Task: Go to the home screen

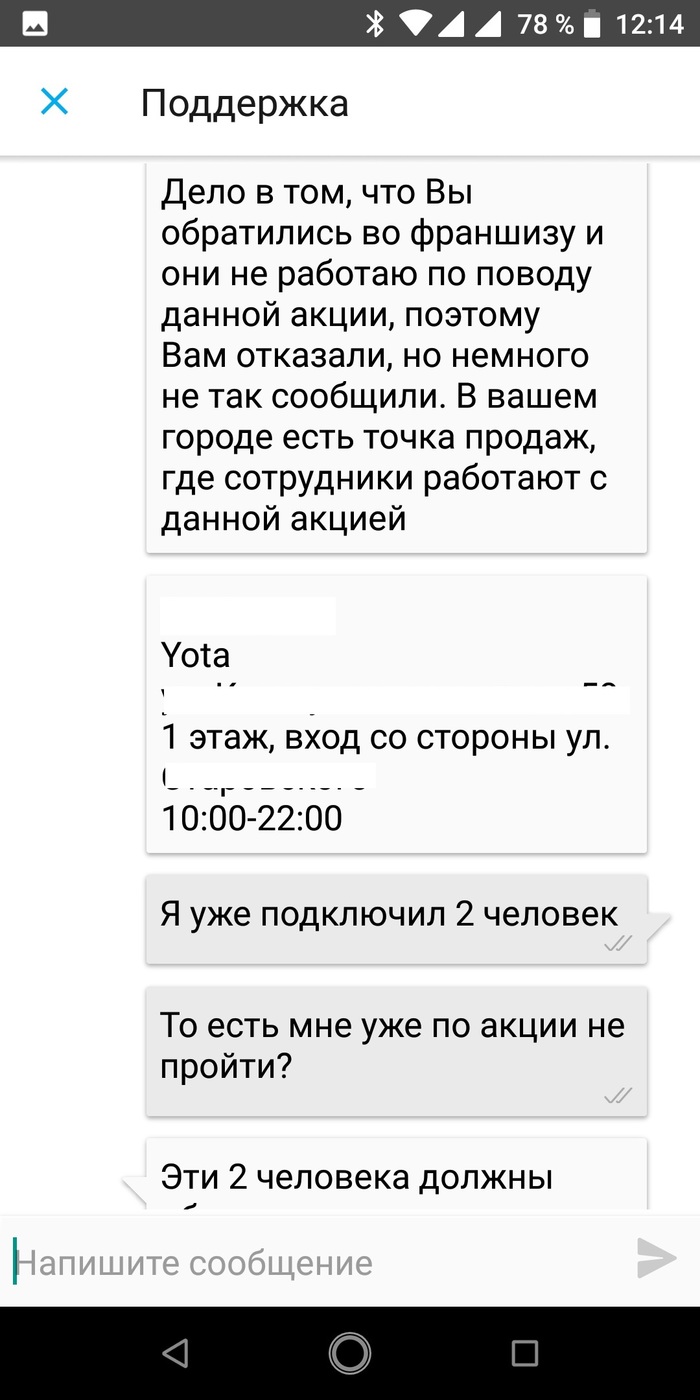Action: (x=350, y=1352)
